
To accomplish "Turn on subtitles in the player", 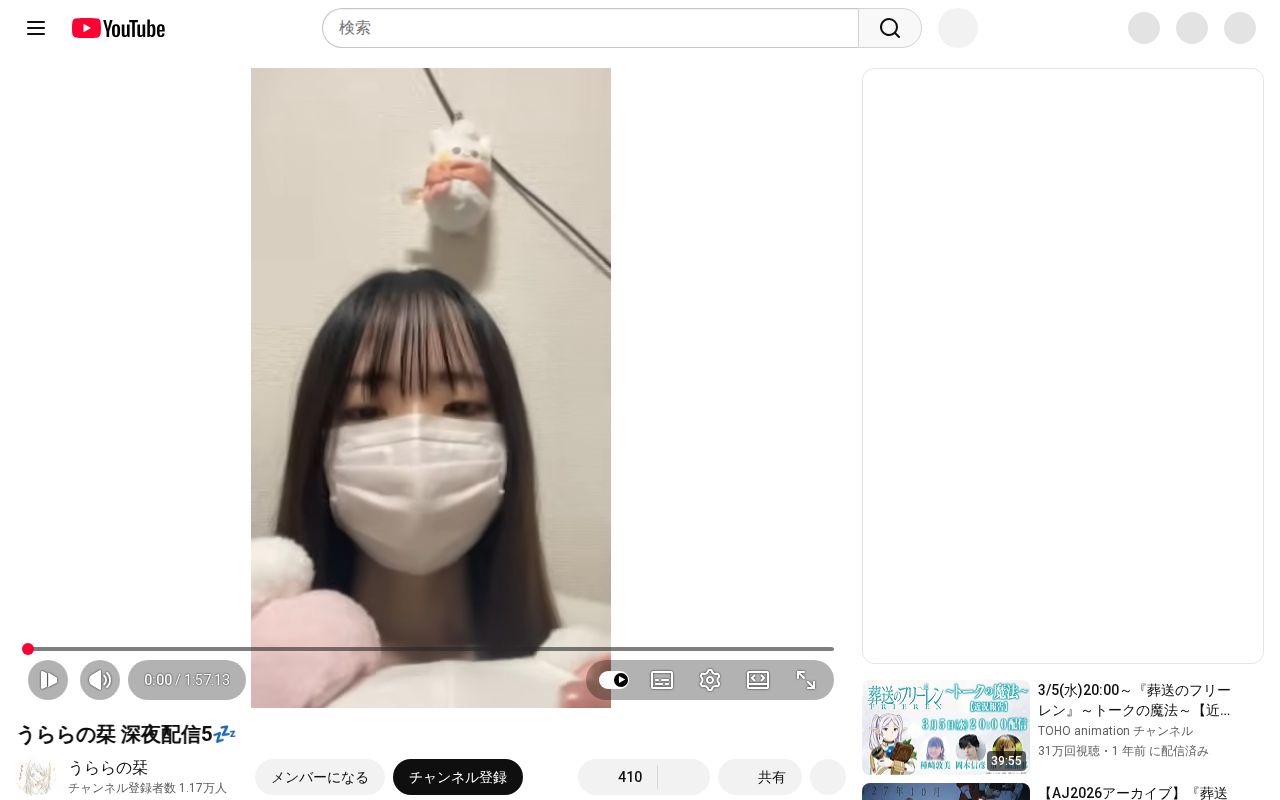I will point(662,680).
